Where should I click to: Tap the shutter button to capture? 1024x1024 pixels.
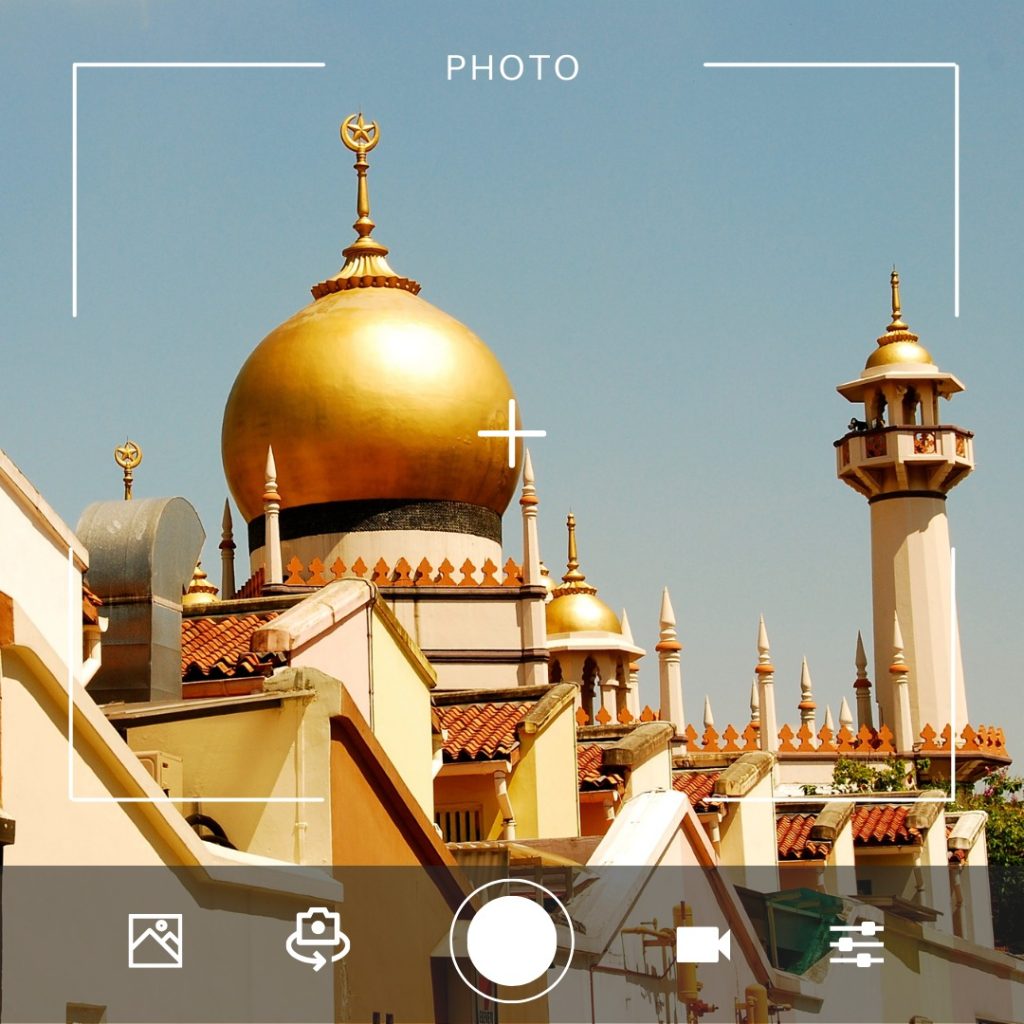pos(511,941)
